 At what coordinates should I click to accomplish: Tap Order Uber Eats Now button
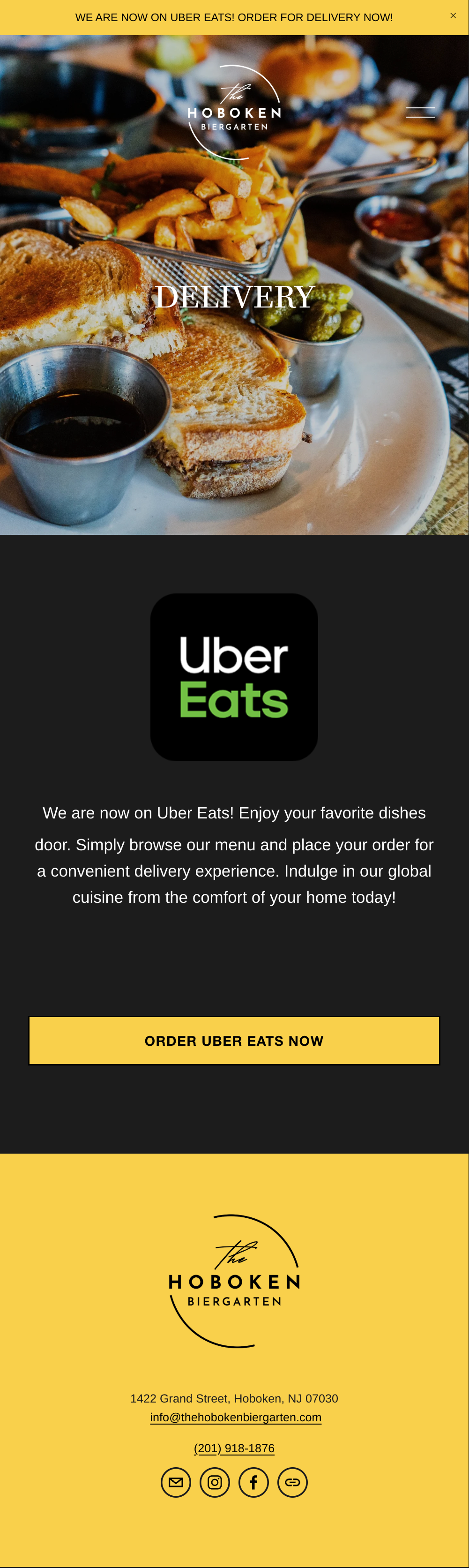tap(234, 1040)
